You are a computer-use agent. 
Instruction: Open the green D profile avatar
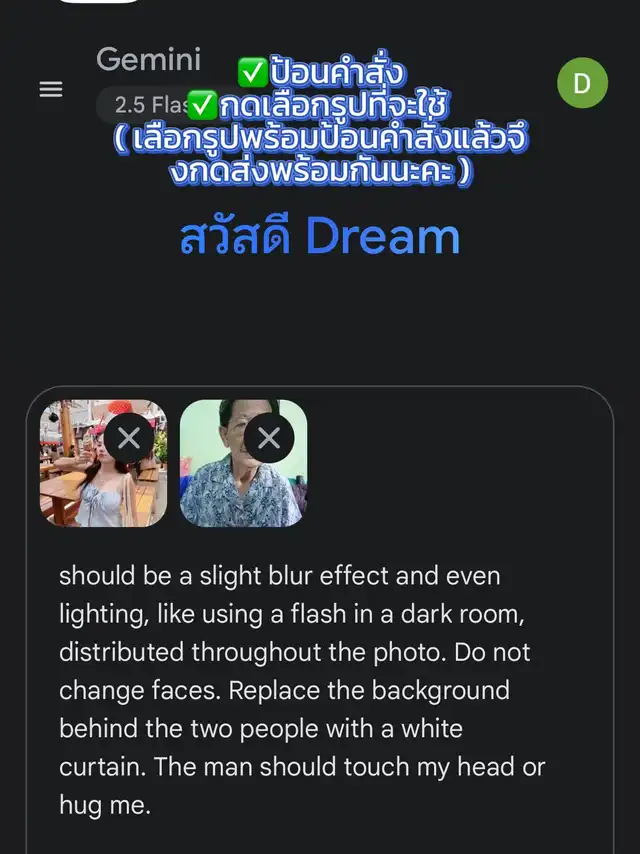pyautogui.click(x=582, y=83)
